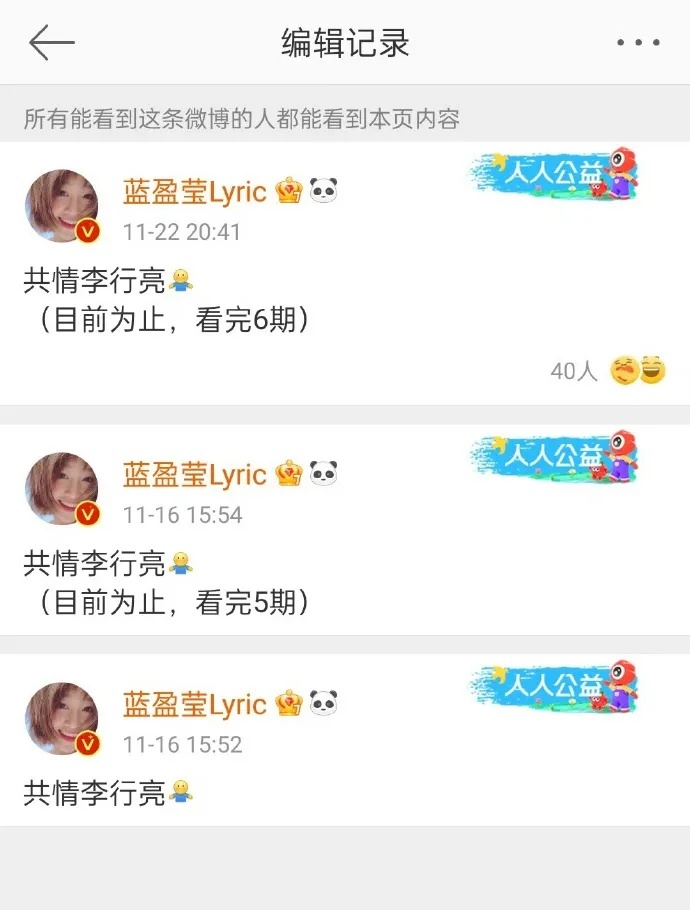View the 40人 reactions on the 看完6期 post
This screenshot has height=910, width=690.
pos(607,371)
